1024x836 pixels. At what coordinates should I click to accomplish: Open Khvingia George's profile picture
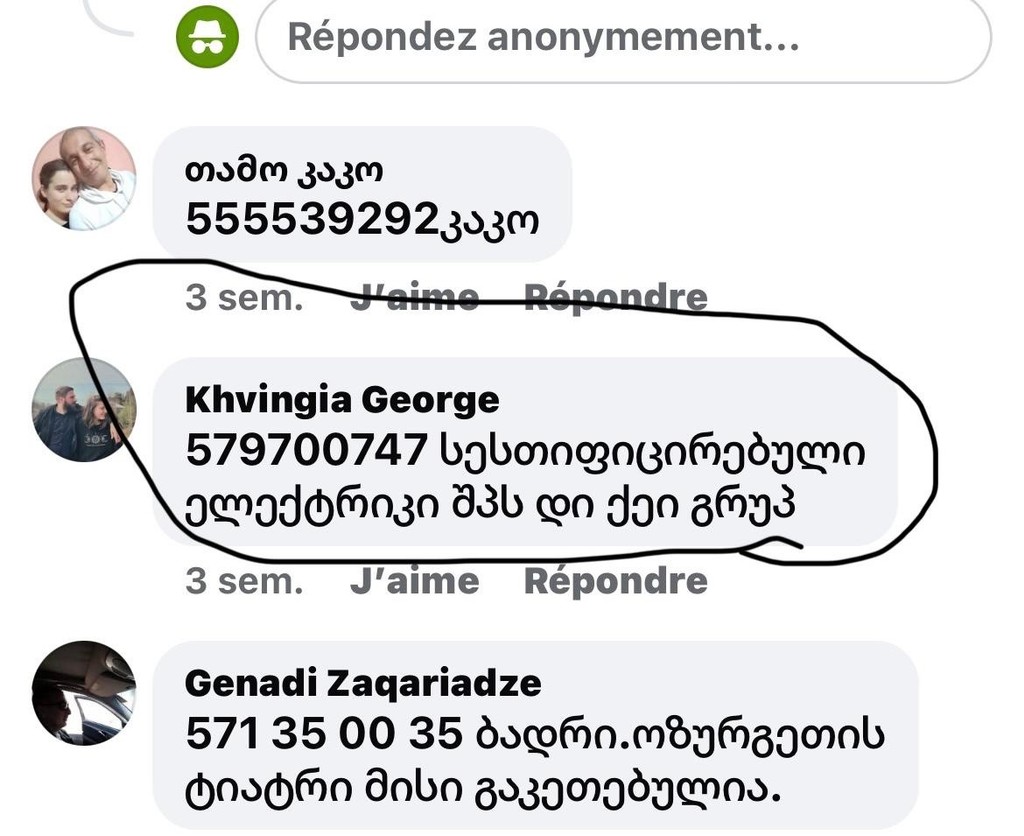click(84, 410)
